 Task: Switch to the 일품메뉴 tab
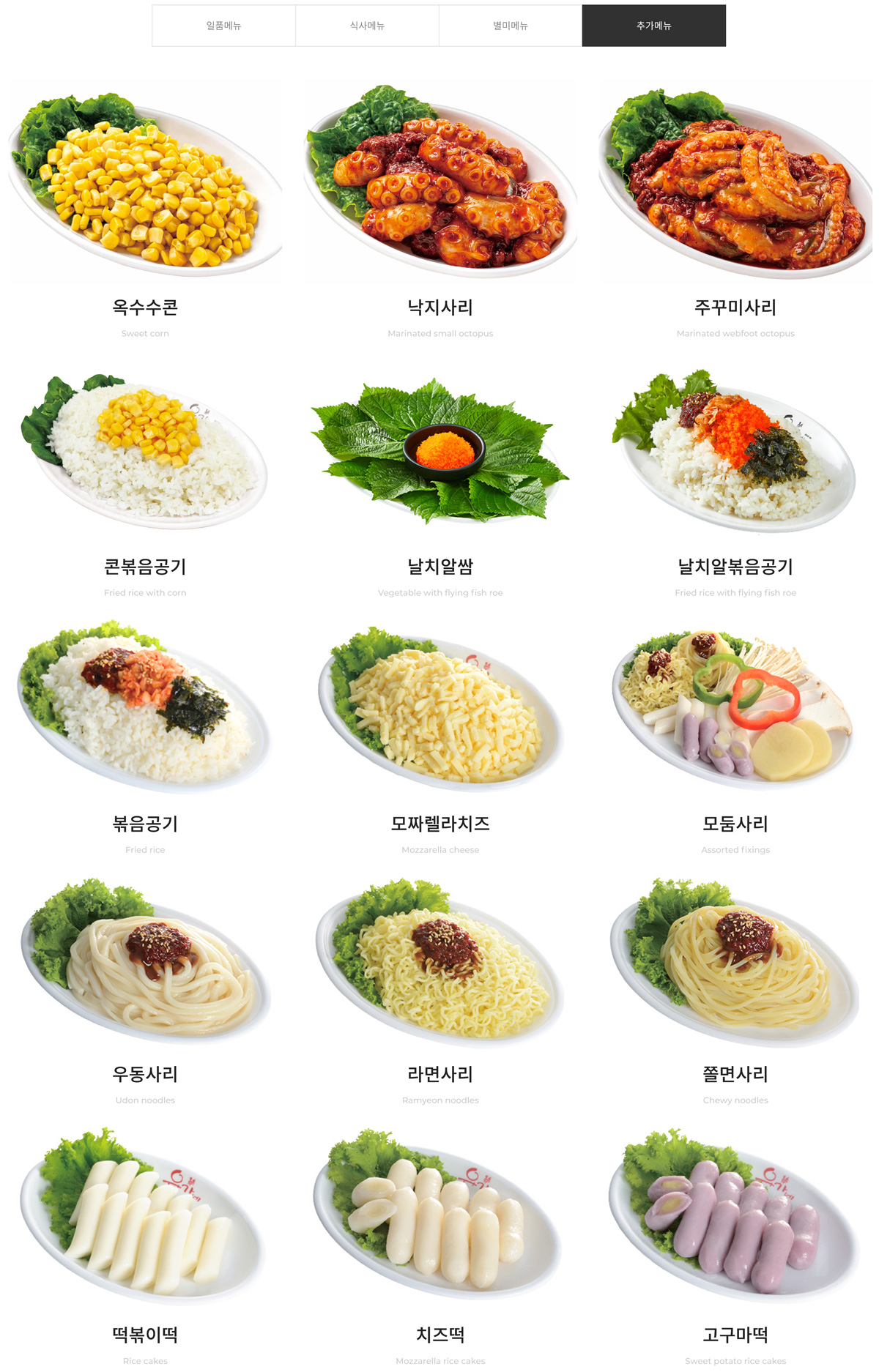[x=223, y=26]
